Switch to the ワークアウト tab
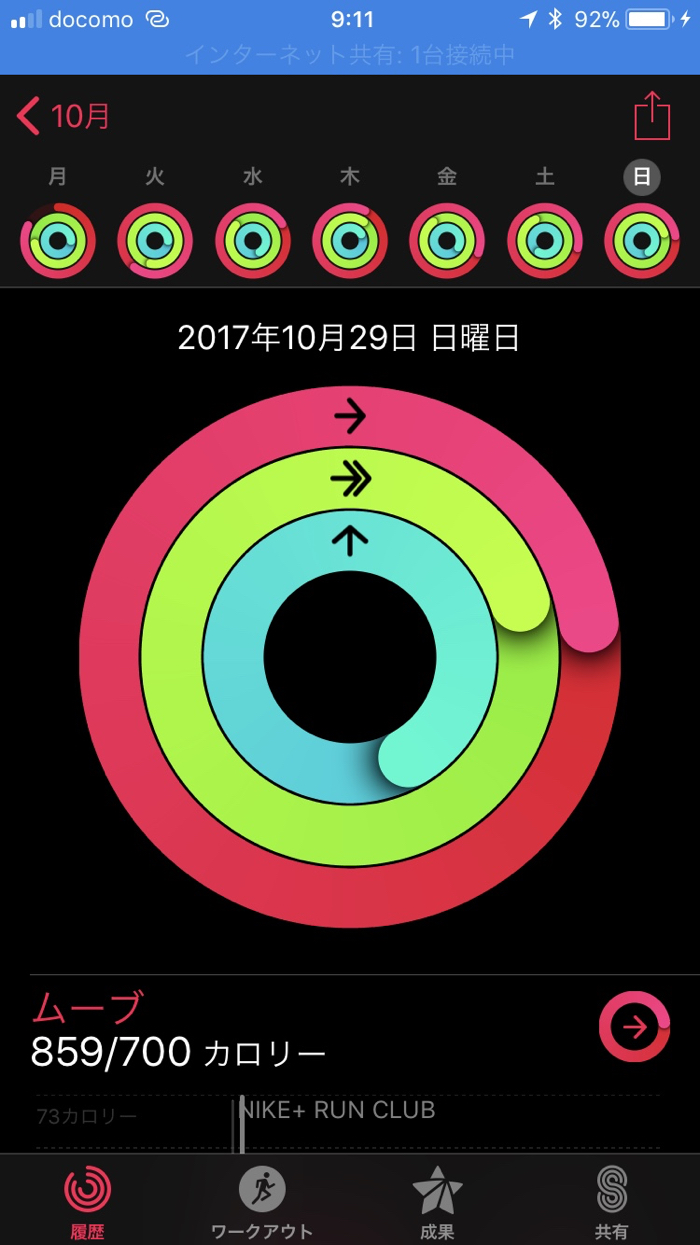This screenshot has width=700, height=1245. 262,1200
